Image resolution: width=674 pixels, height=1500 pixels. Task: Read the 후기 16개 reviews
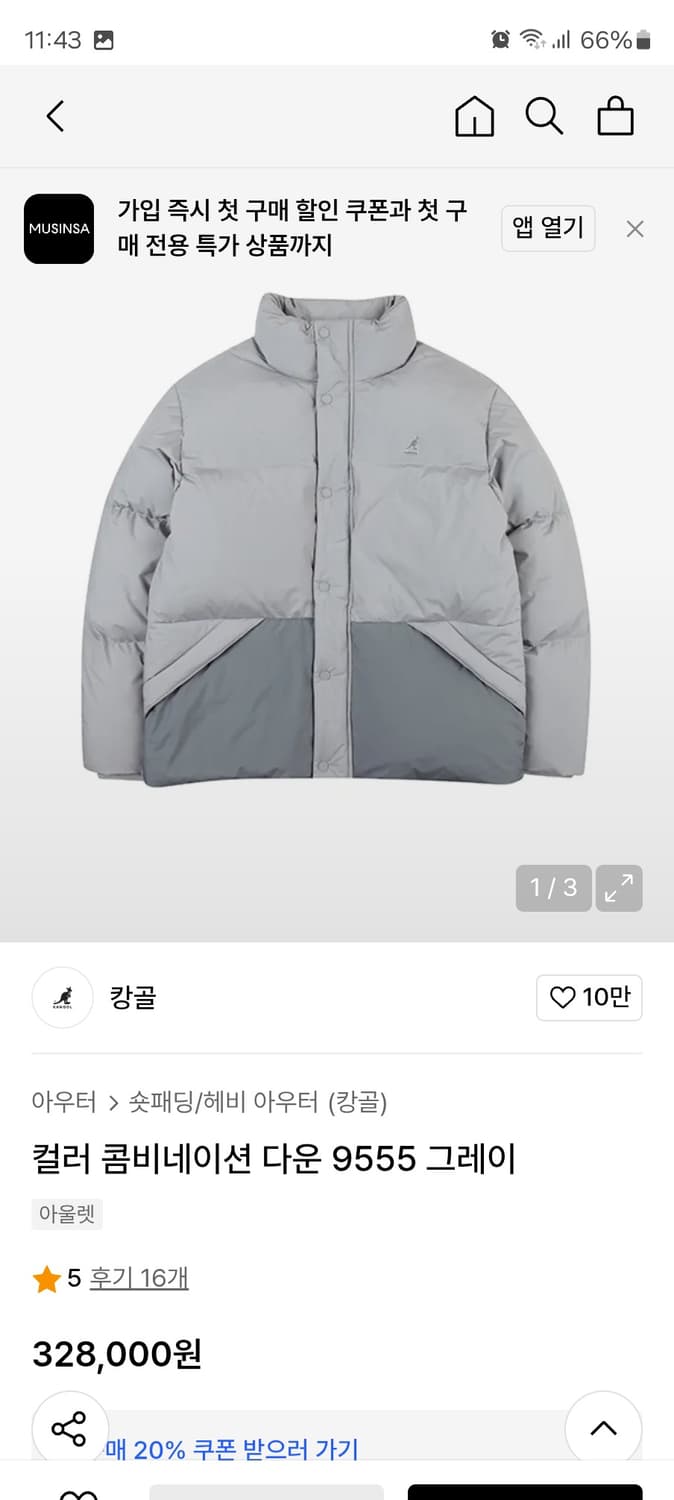[139, 1278]
